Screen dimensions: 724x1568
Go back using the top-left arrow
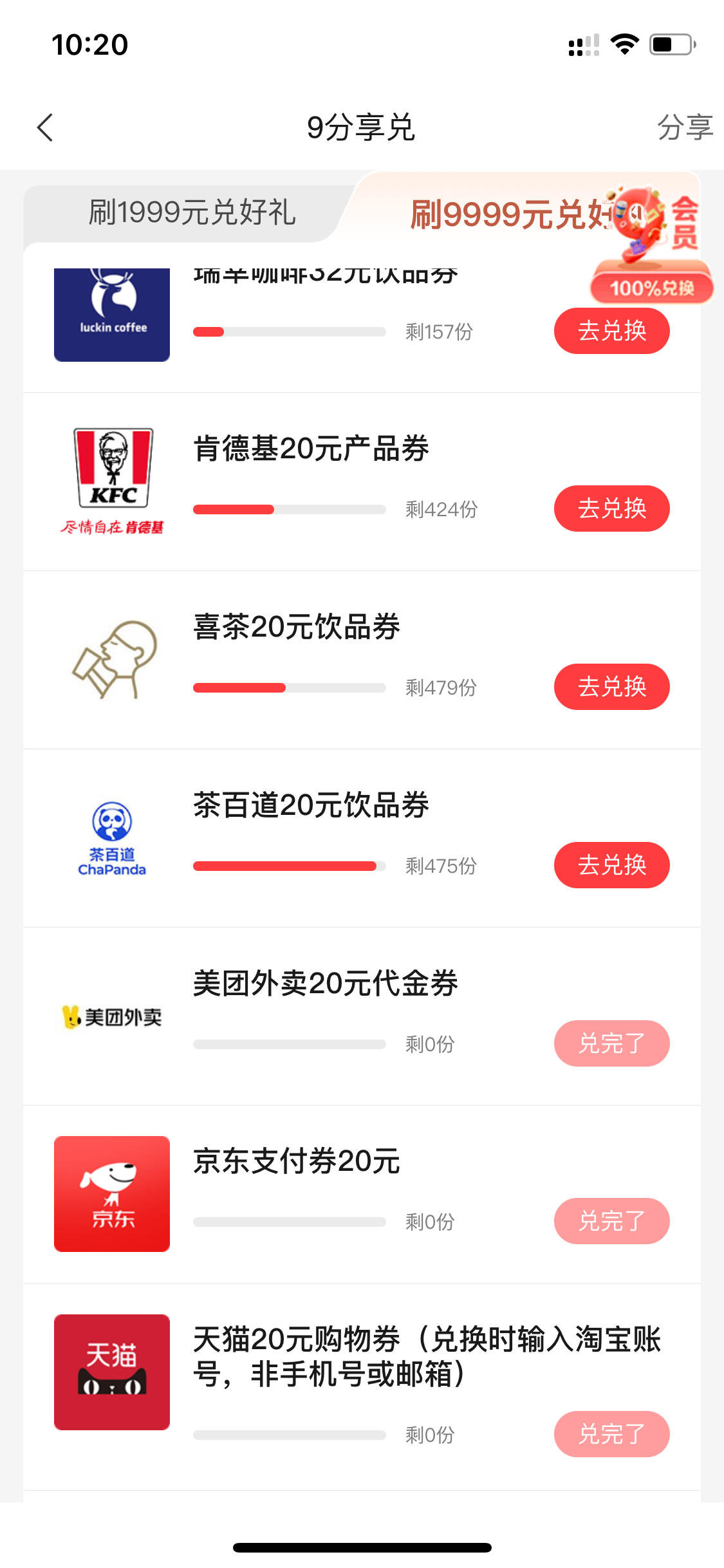(x=45, y=127)
